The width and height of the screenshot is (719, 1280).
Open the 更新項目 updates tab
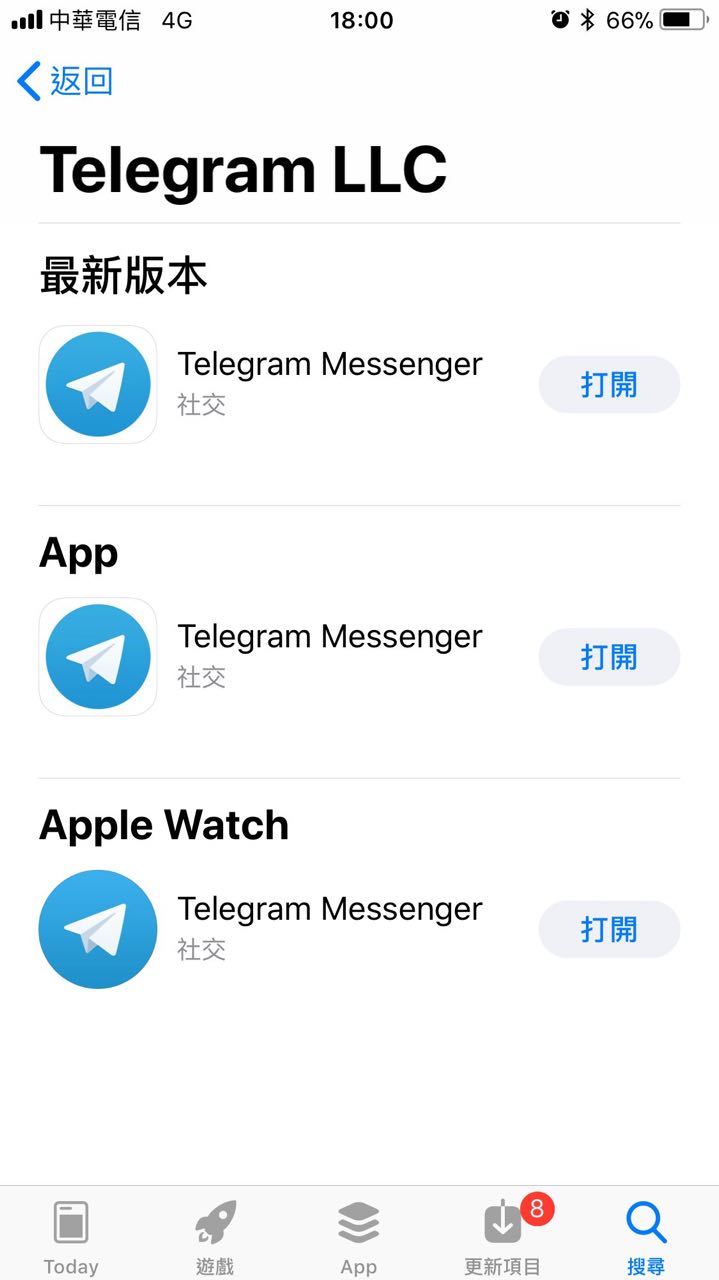(x=503, y=1237)
